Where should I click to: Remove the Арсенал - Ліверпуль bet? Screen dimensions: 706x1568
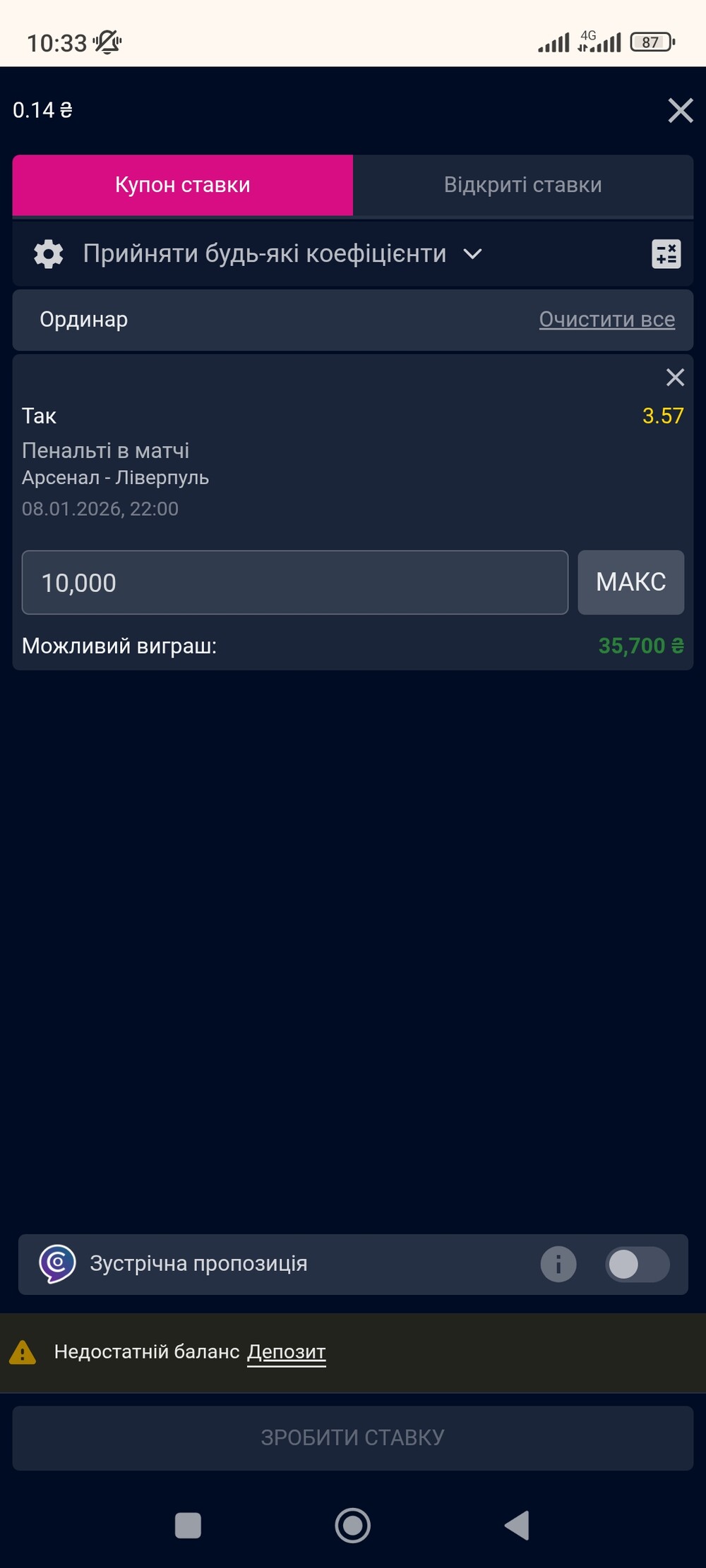click(x=675, y=378)
